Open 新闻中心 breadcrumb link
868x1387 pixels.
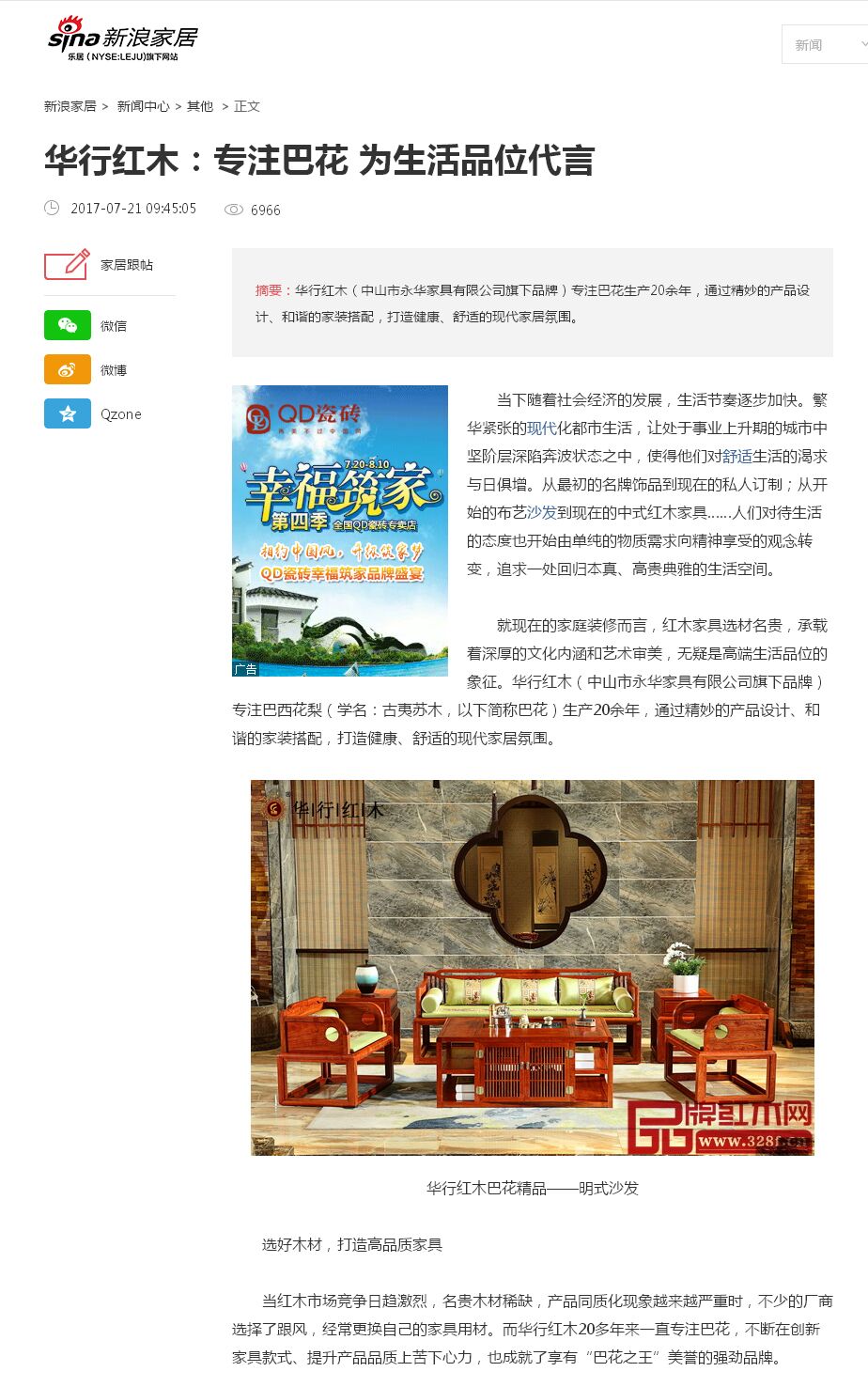[143, 106]
